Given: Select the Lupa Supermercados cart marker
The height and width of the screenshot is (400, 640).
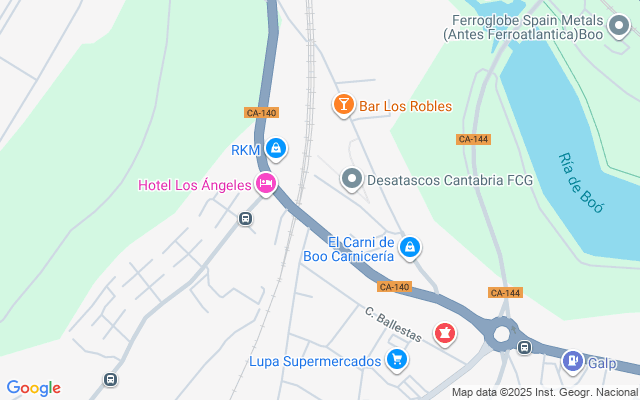Looking at the screenshot, I should coord(398,360).
